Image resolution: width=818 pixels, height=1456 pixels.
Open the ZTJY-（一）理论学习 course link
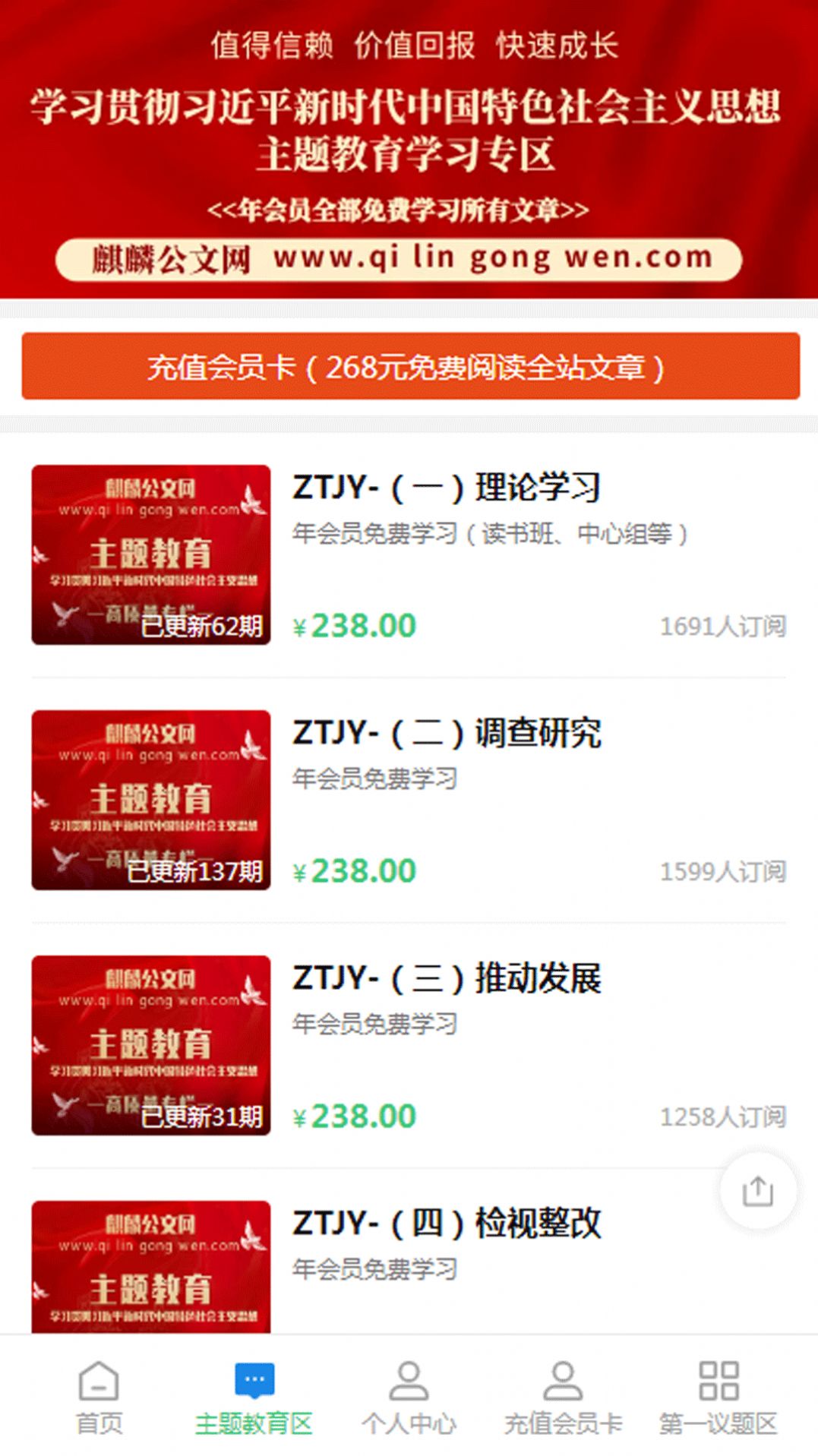445,487
